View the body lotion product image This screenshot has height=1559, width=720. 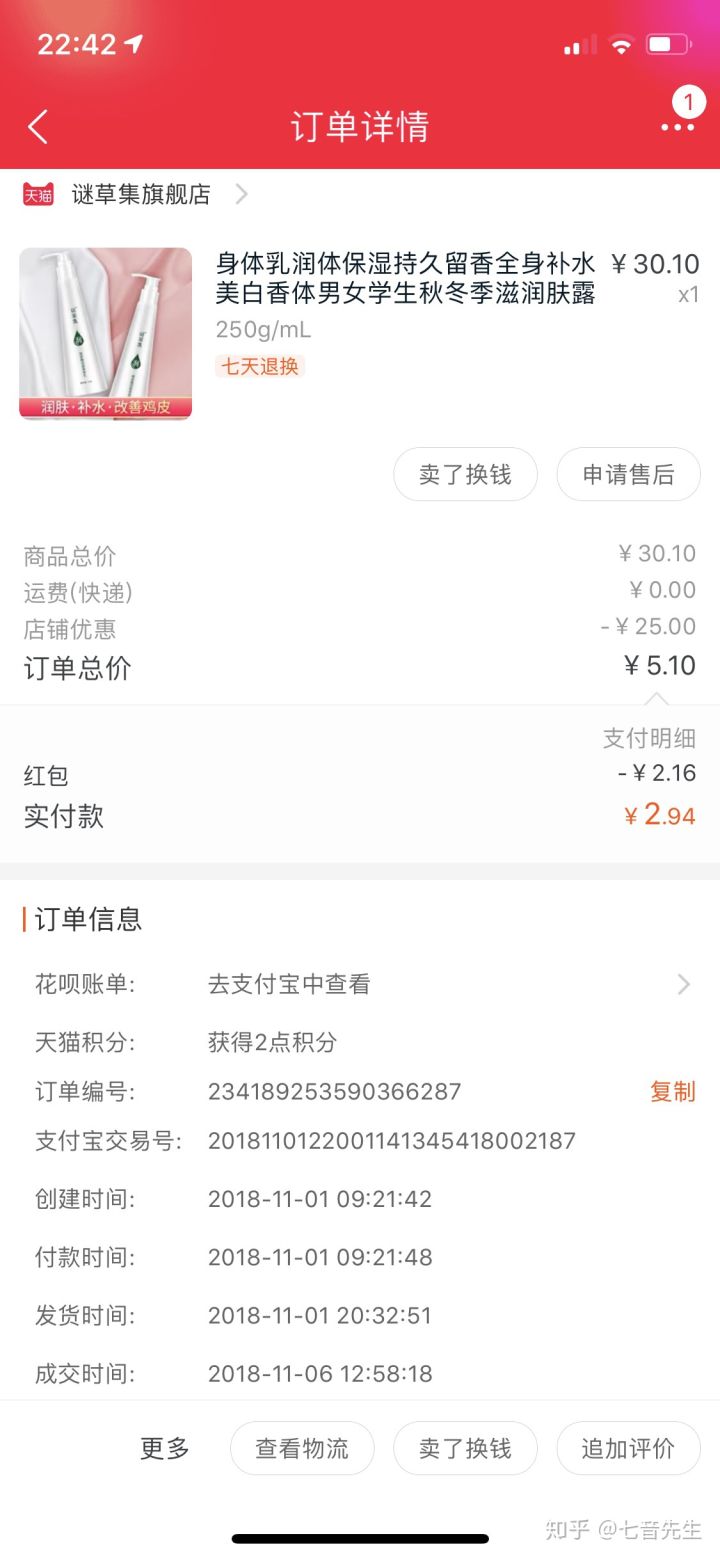click(x=105, y=333)
